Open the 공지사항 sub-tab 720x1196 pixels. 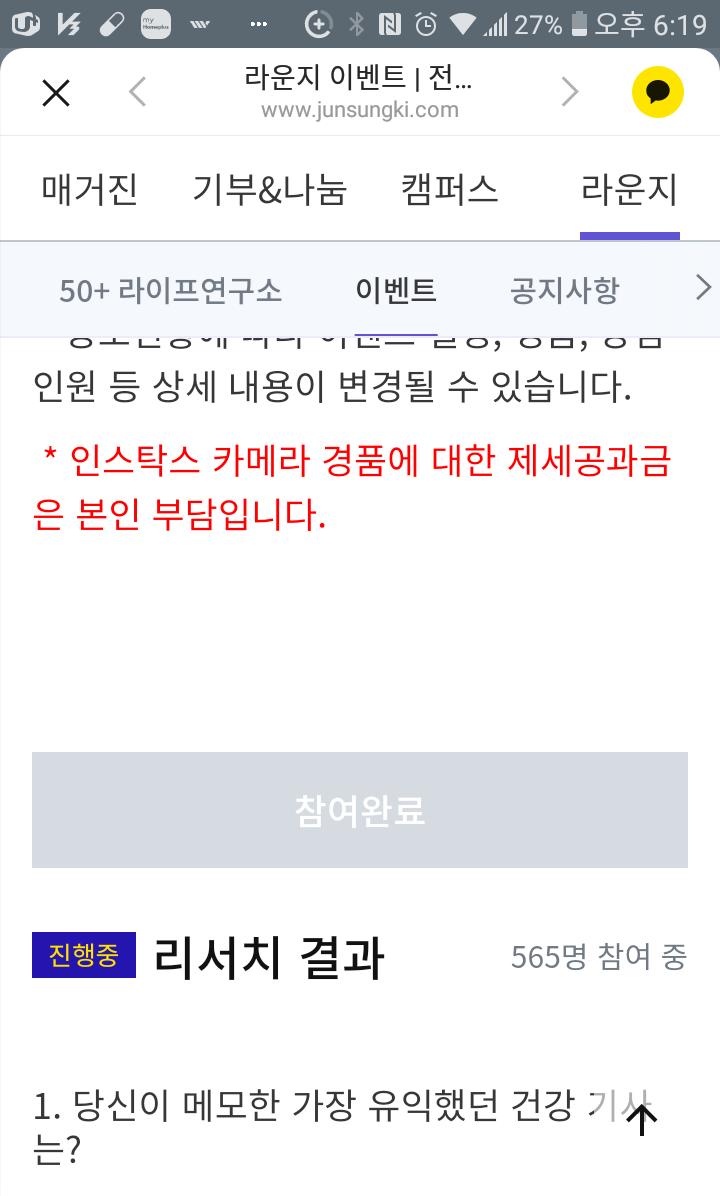(x=564, y=291)
